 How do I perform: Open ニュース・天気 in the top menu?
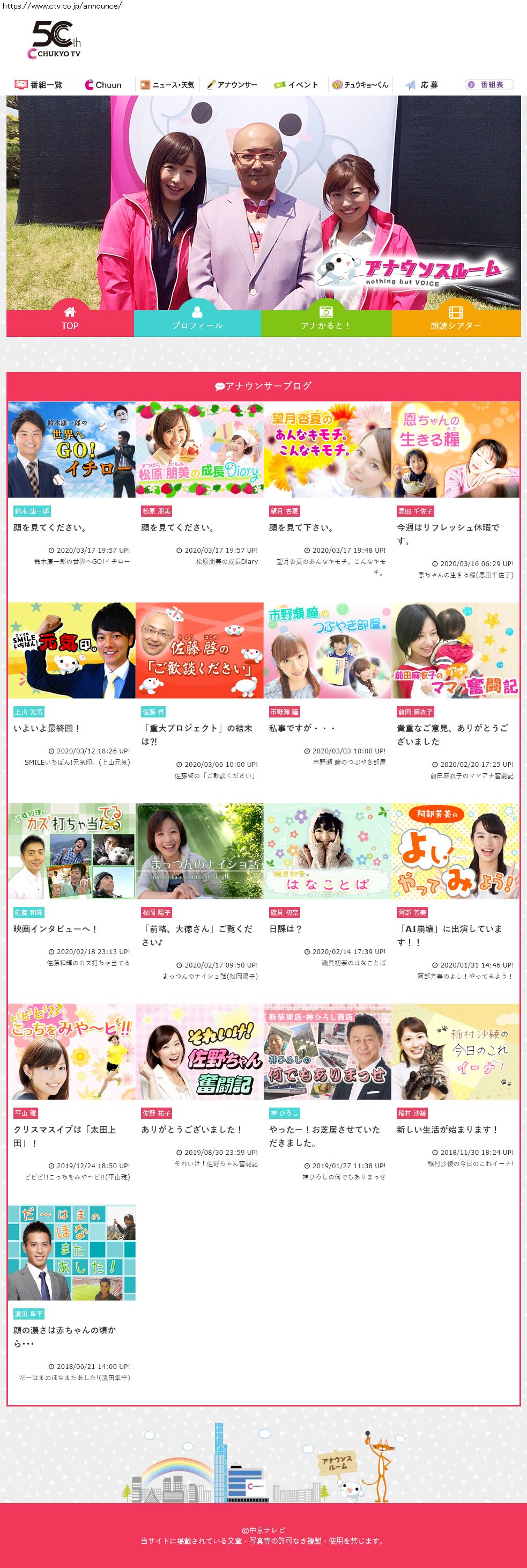(168, 85)
